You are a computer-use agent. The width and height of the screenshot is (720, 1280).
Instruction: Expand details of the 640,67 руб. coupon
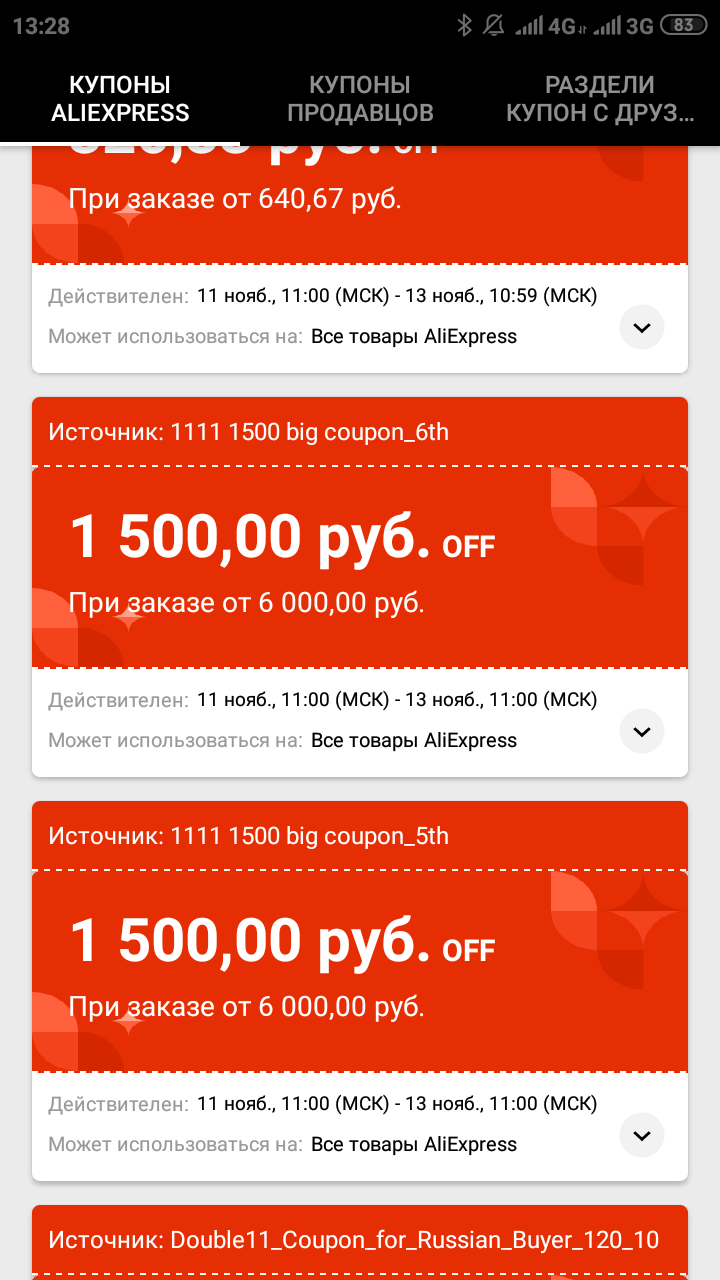pos(642,328)
